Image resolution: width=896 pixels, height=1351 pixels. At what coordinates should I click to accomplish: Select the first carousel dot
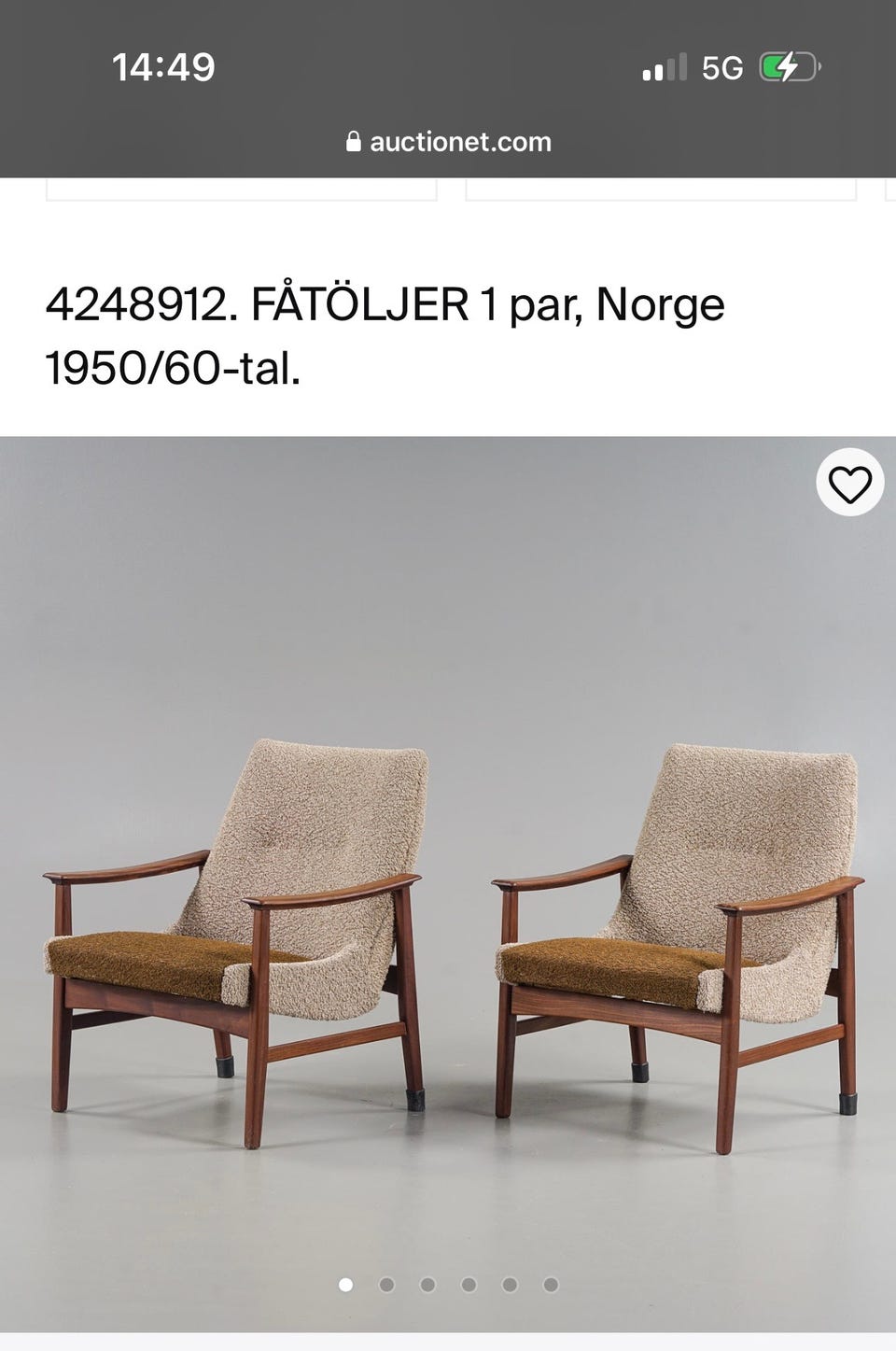[345, 1284]
